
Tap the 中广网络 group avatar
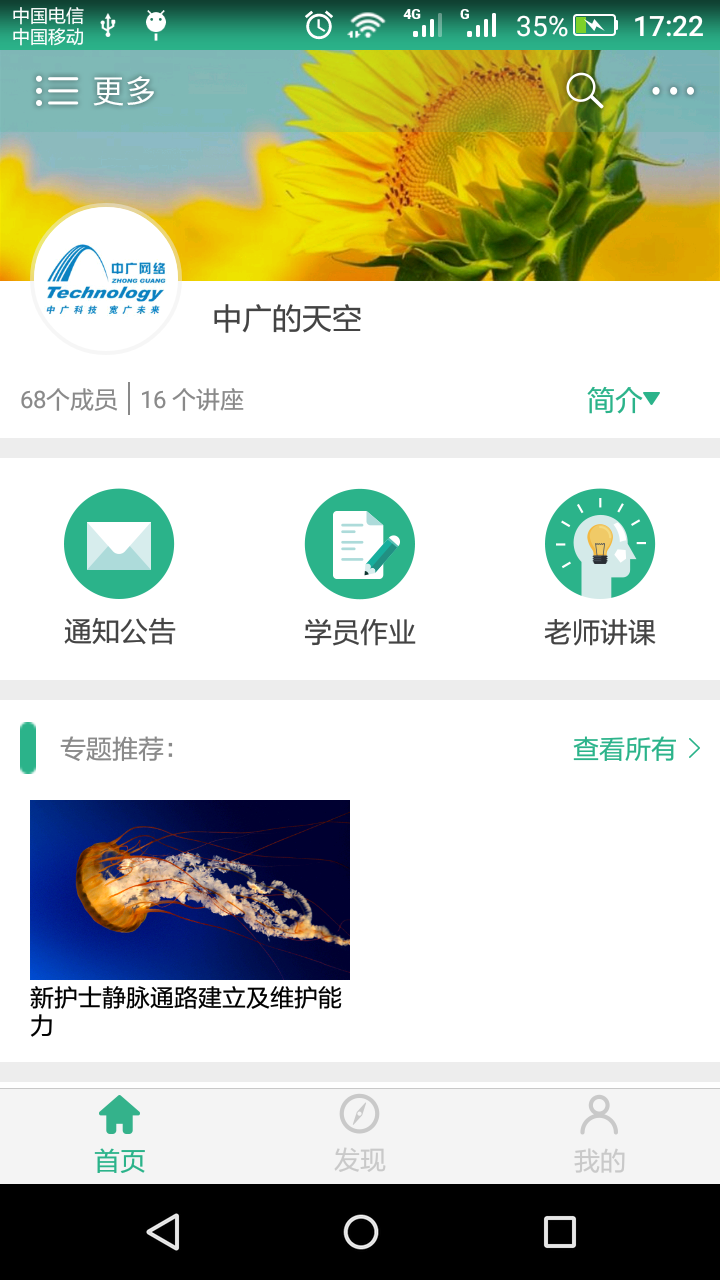pyautogui.click(x=106, y=279)
